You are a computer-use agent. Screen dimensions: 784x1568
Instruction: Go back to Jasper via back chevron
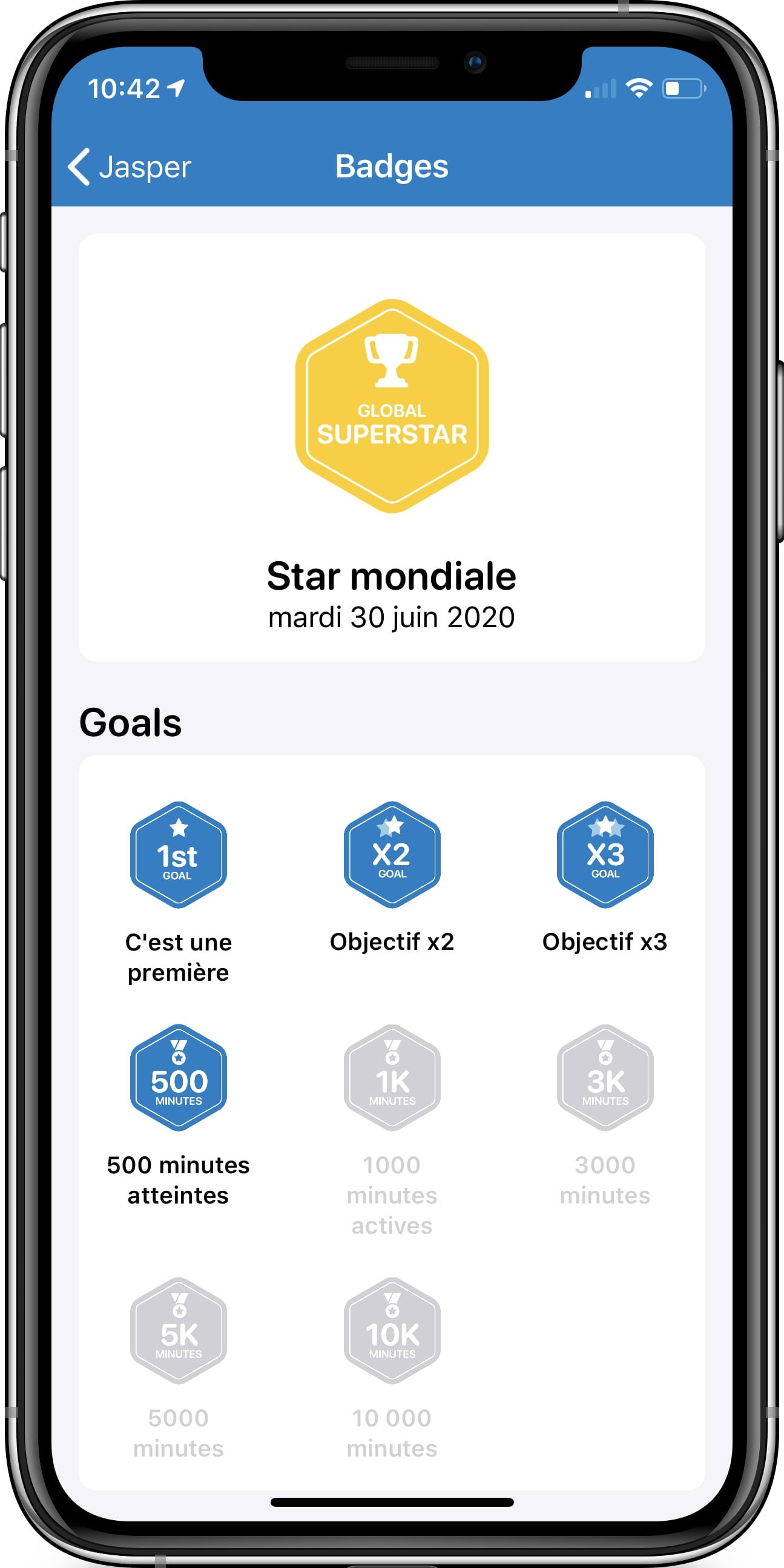[x=80, y=166]
